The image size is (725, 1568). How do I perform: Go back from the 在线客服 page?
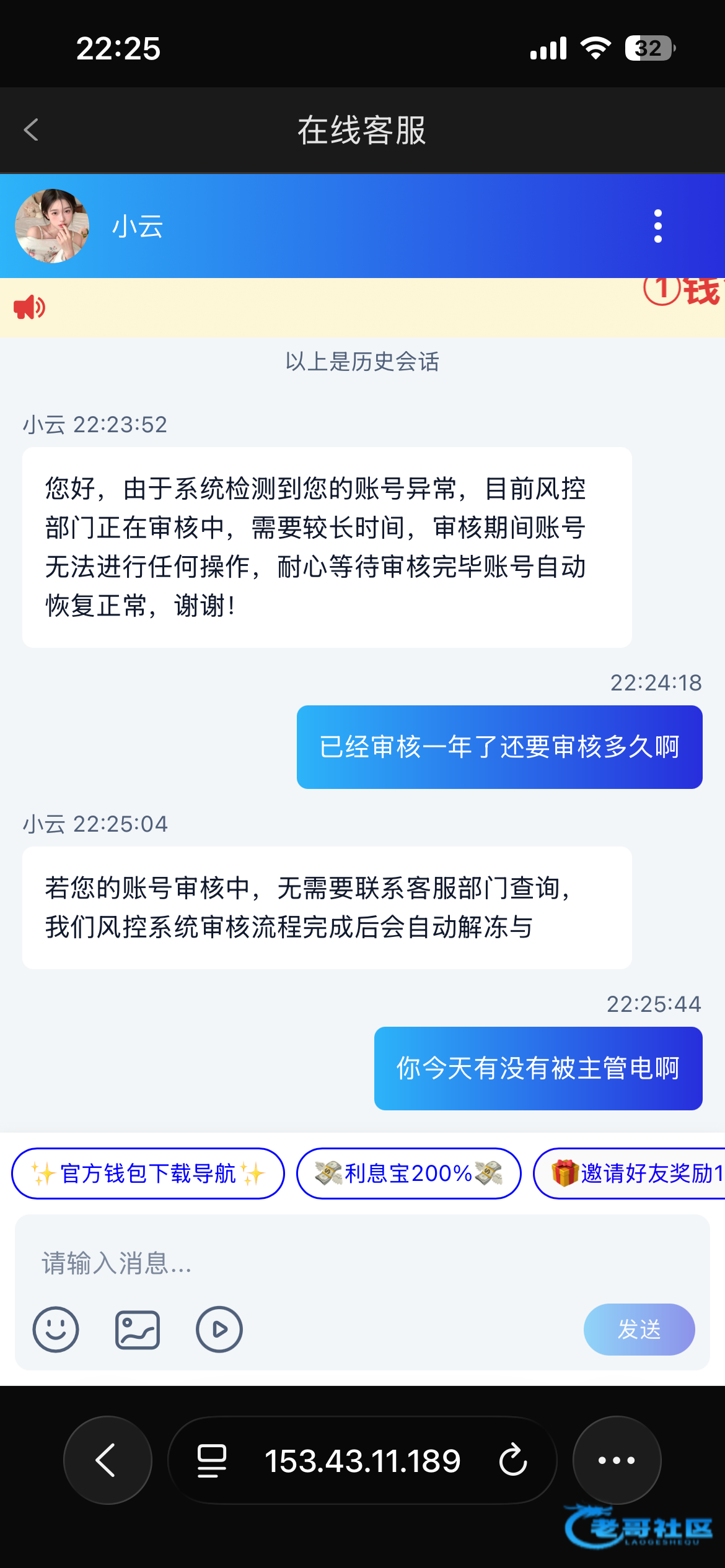point(31,130)
